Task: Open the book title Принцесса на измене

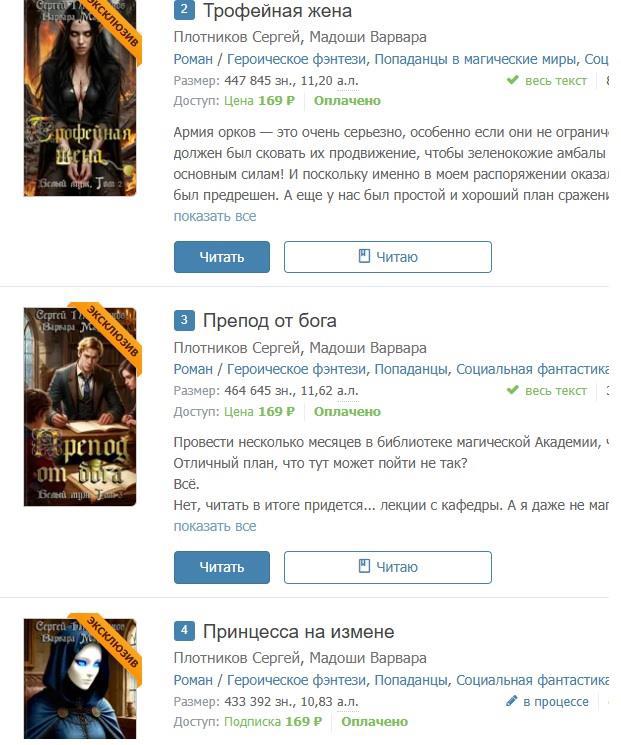Action: 298,632
